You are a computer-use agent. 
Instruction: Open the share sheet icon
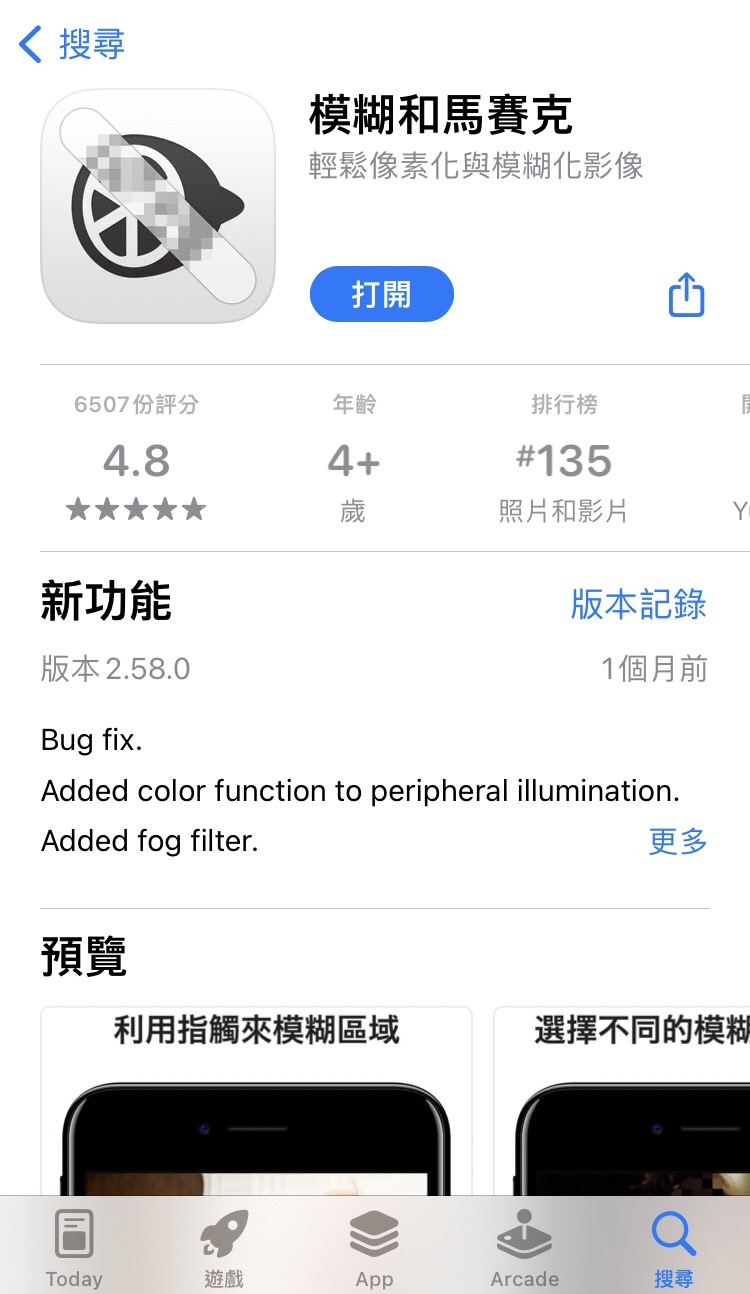click(686, 294)
